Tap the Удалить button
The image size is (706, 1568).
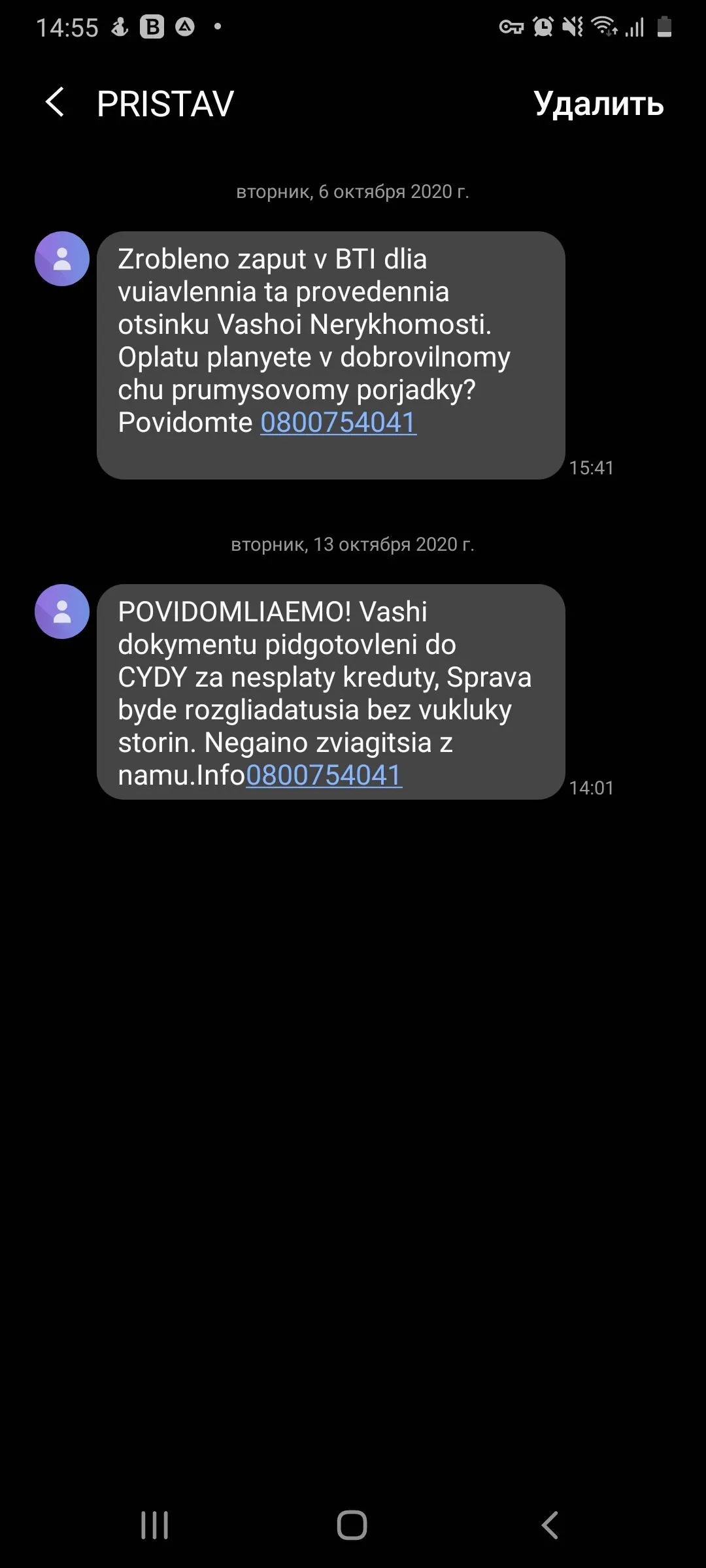(598, 103)
